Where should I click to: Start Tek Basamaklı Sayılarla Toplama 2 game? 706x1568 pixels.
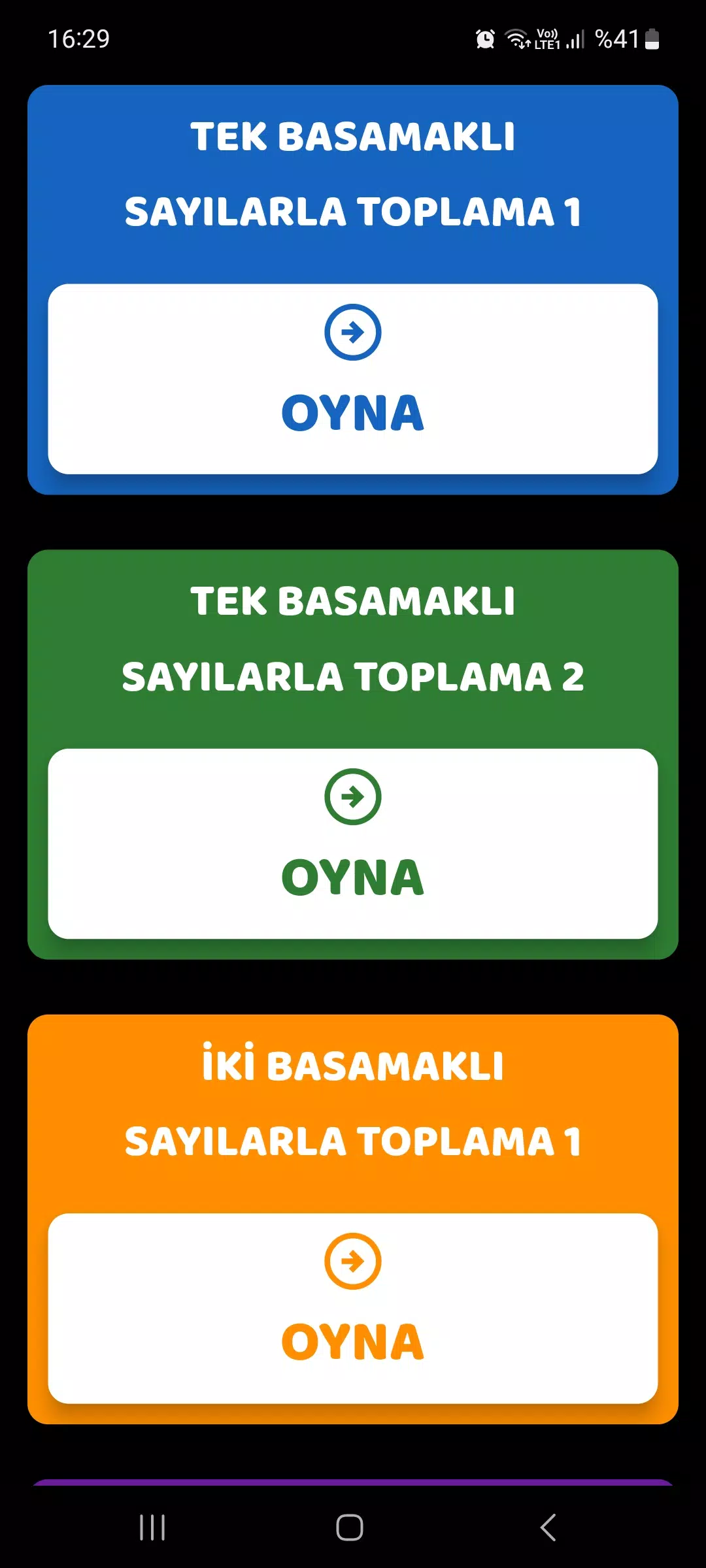[x=352, y=843]
